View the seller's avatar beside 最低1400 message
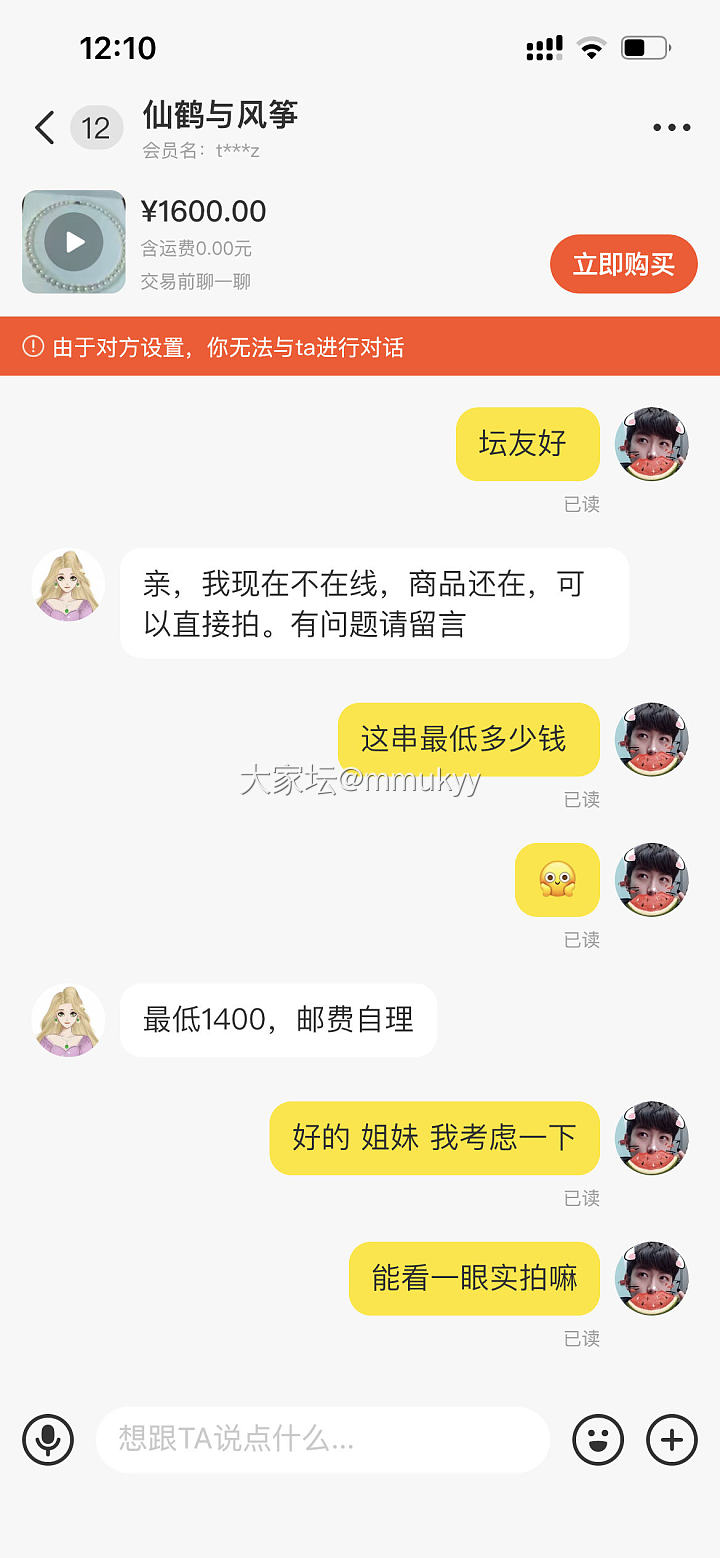 (68, 1020)
